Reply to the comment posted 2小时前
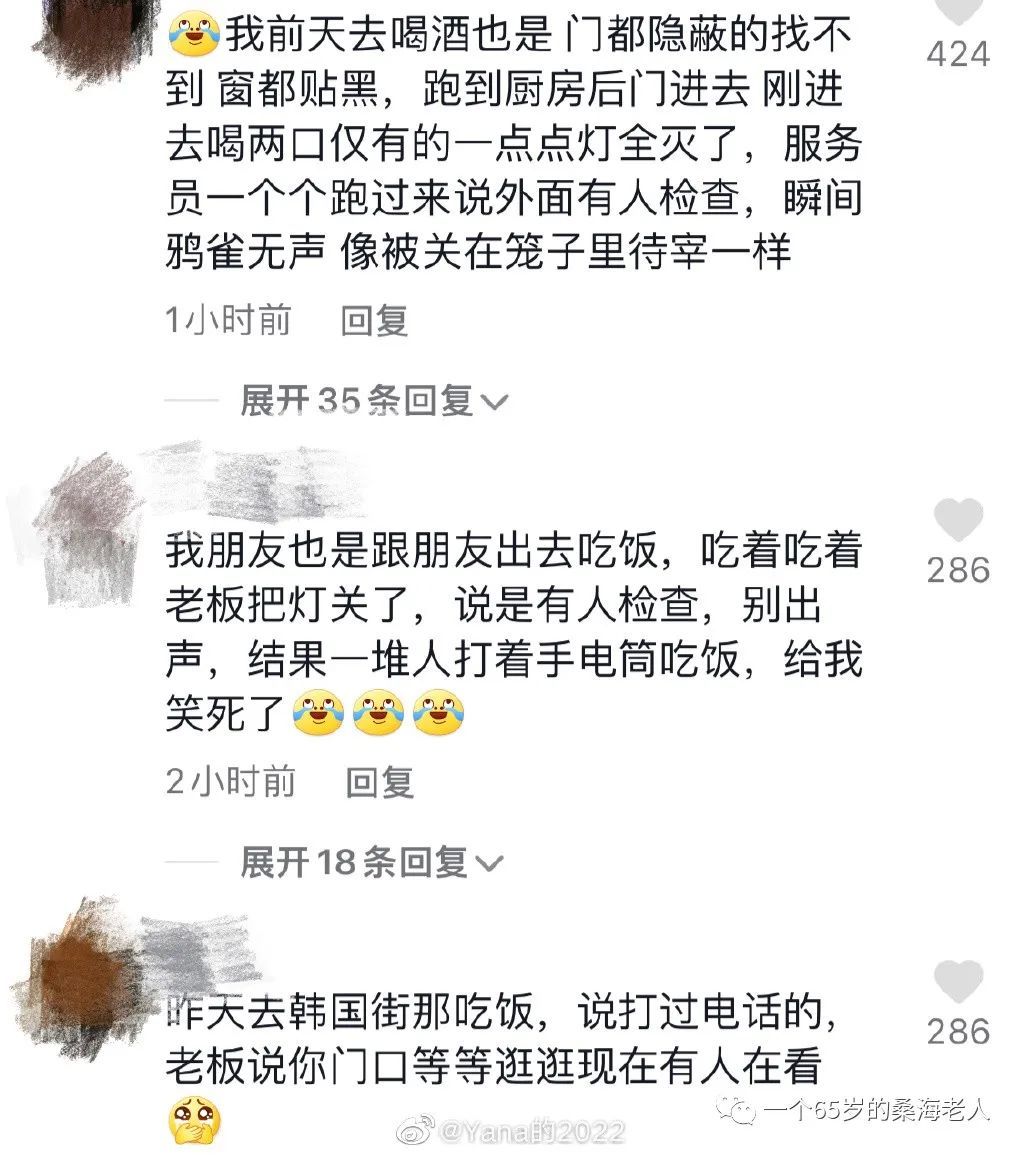The width and height of the screenshot is (1024, 1155). coord(380,782)
